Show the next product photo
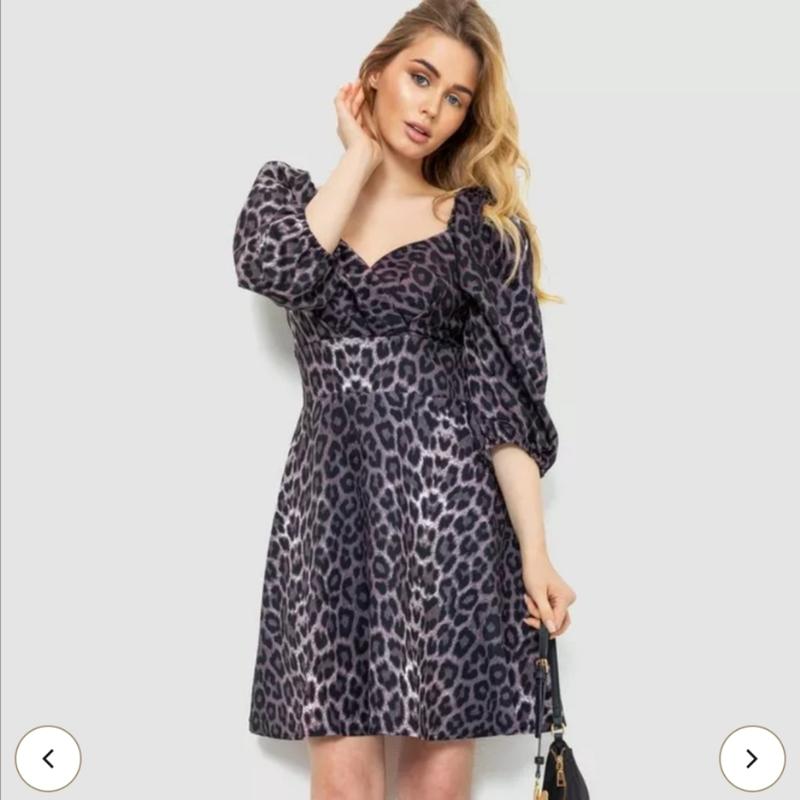 coord(752,758)
